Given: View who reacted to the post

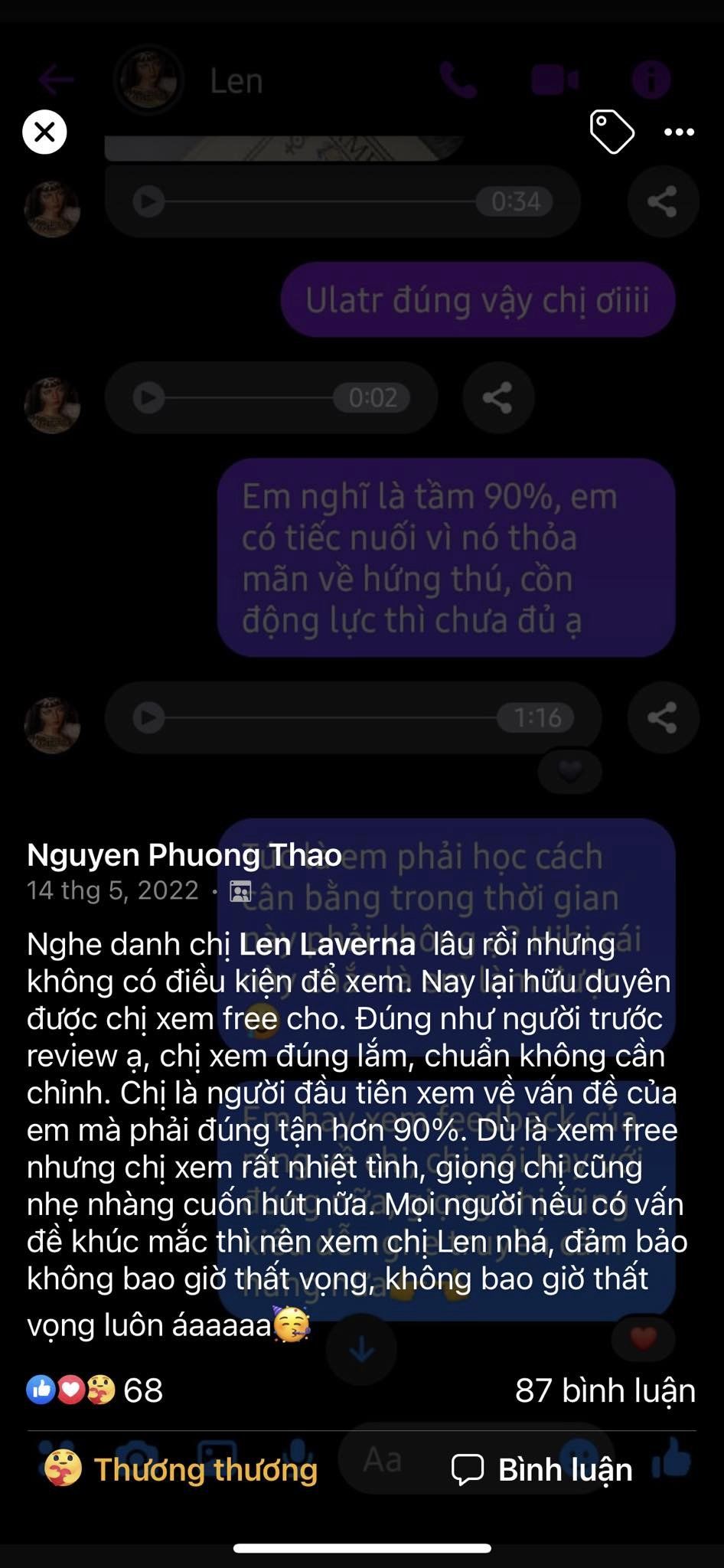Looking at the screenshot, I should pos(95,1390).
